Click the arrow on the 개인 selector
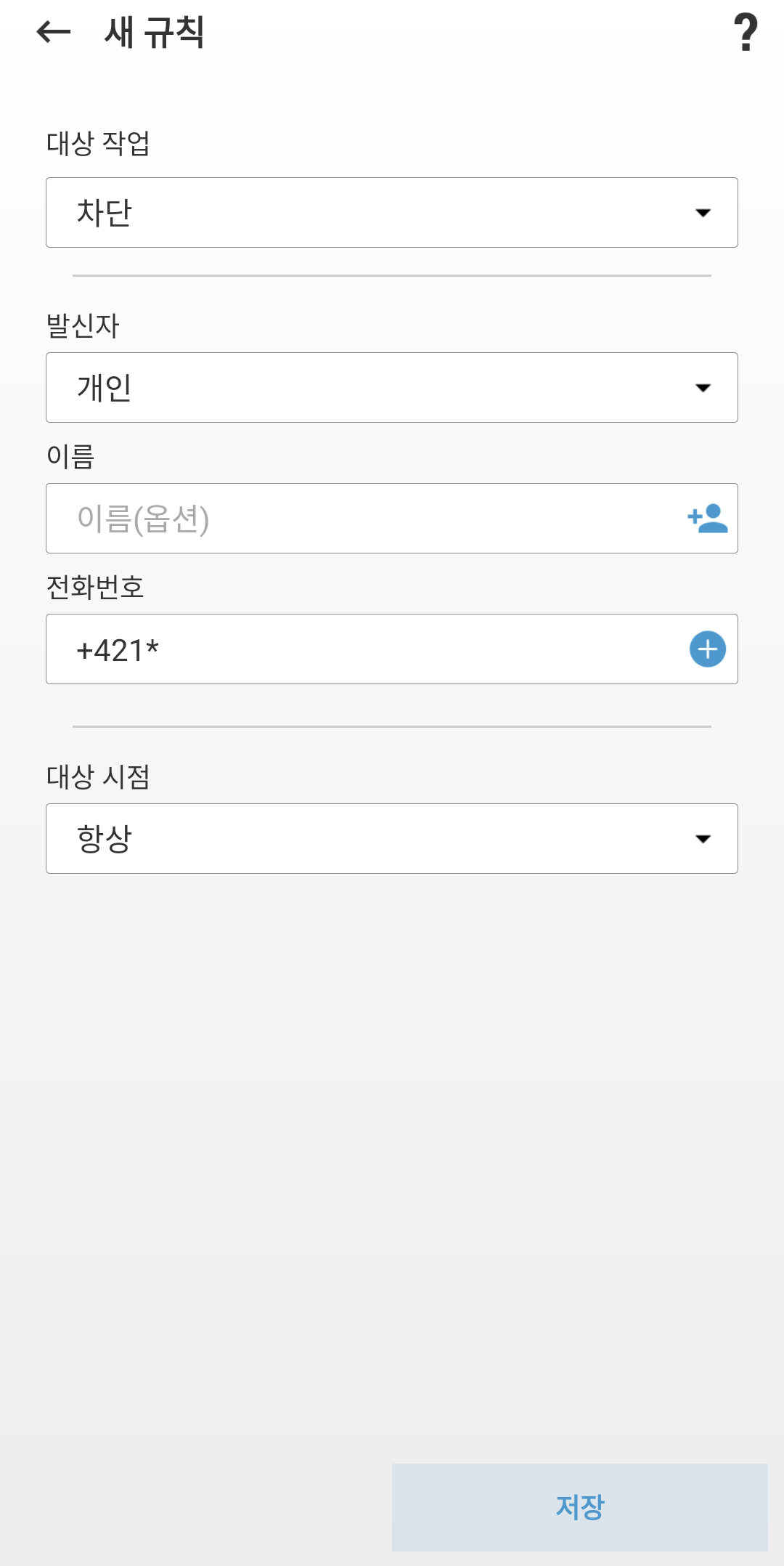Viewport: 784px width, 1566px height. point(703,387)
